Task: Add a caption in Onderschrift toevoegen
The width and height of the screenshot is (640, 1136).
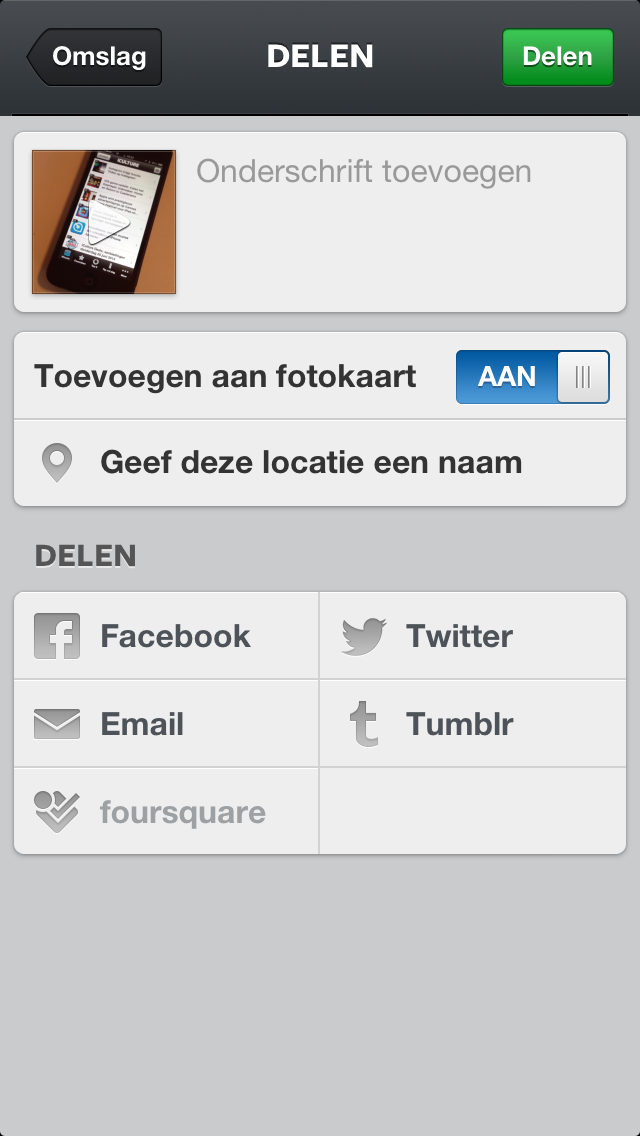Action: [x=401, y=222]
